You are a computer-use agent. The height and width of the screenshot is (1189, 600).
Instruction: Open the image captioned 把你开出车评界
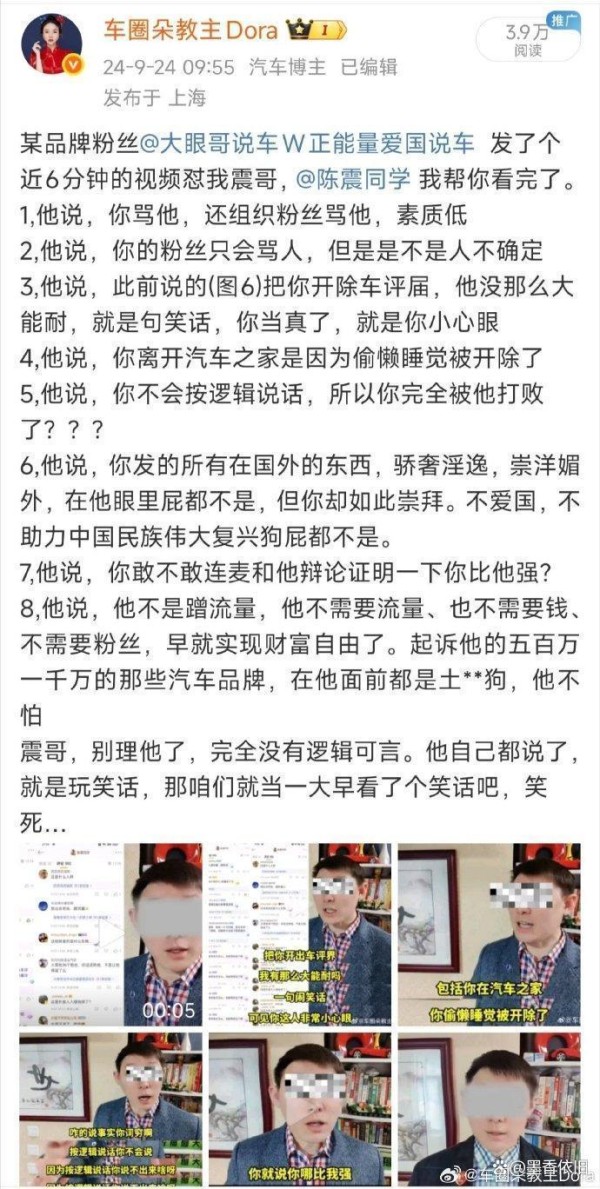point(299,933)
